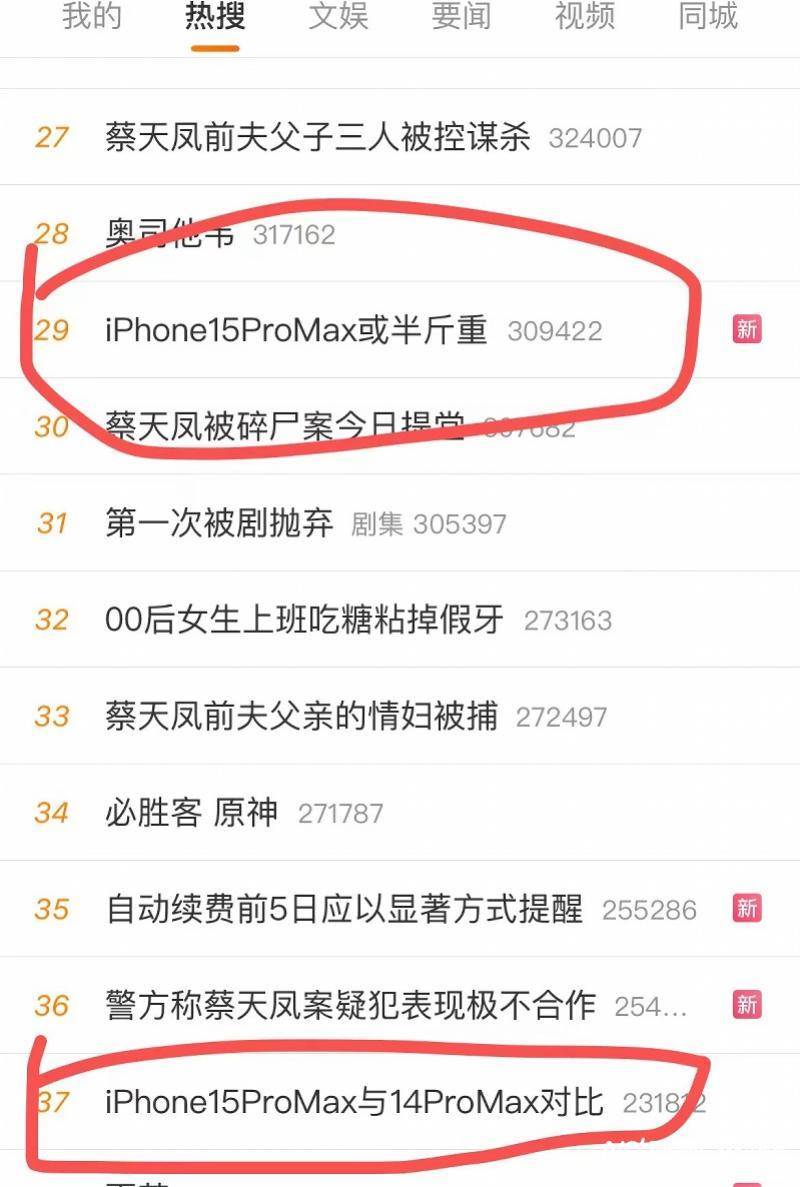Go to the 同城 tab

pos(708,17)
